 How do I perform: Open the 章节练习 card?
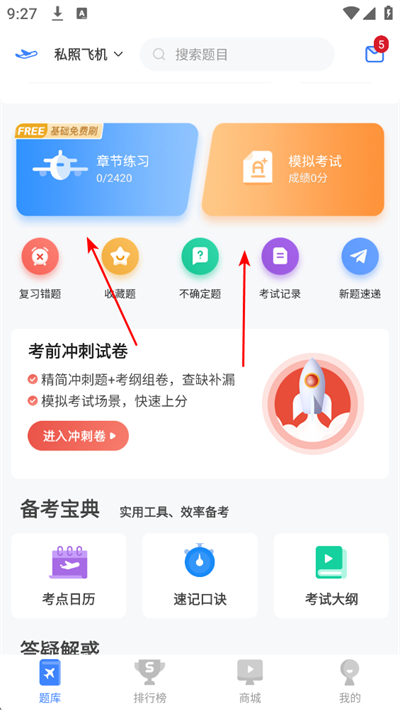click(x=107, y=169)
